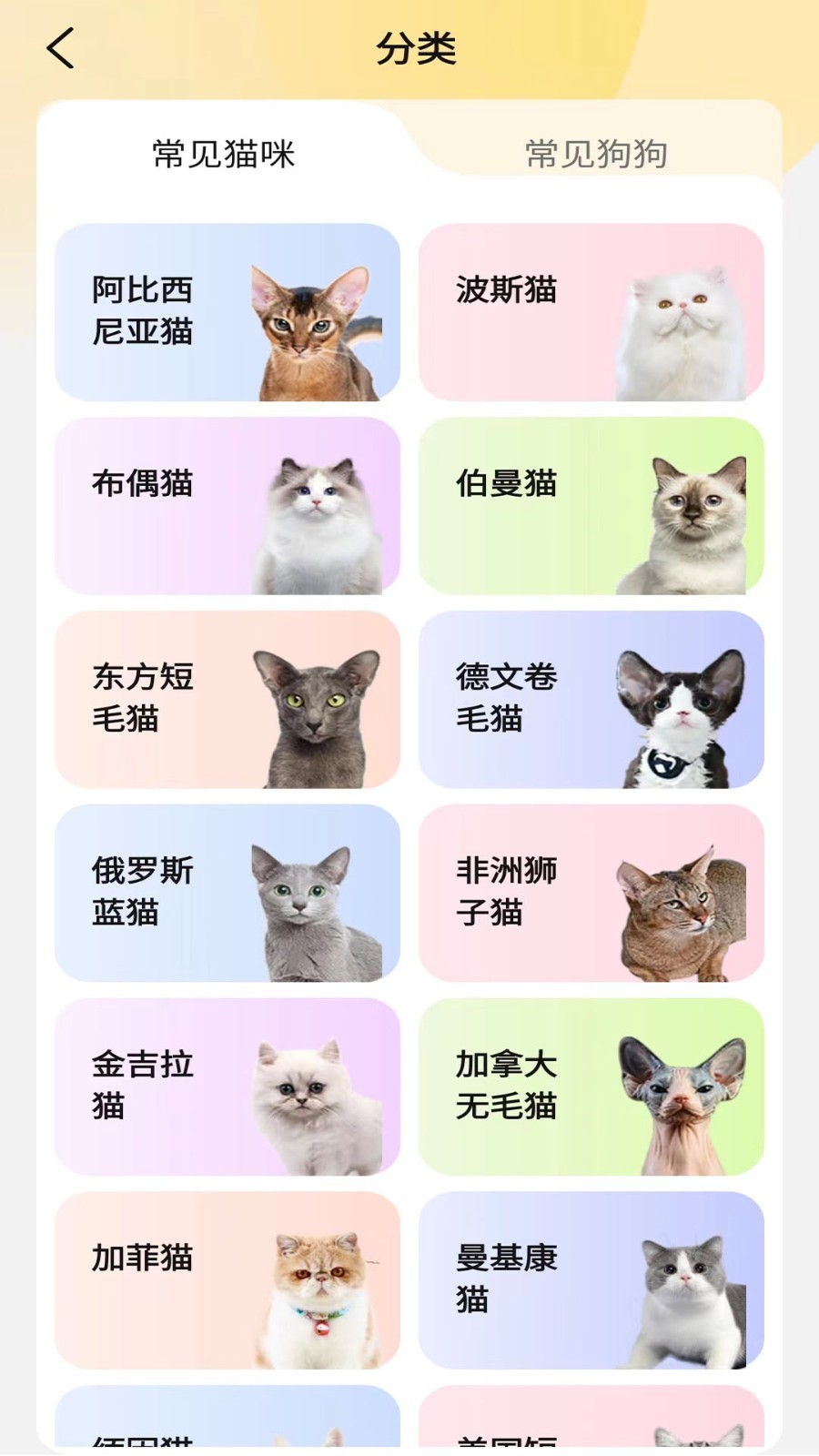Tap the 金吉拉猫 breed card
Screen dimensions: 819x1456
pos(227,1087)
